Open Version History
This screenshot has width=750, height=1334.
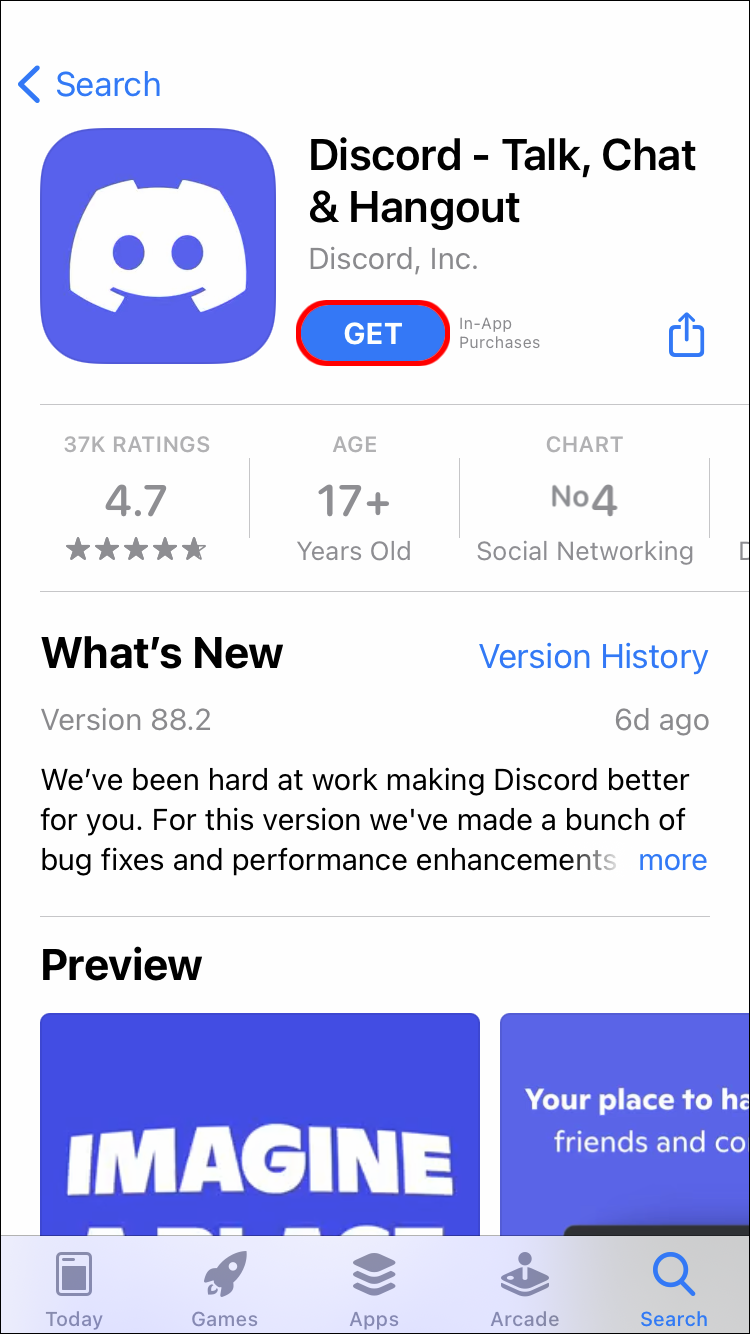(593, 657)
